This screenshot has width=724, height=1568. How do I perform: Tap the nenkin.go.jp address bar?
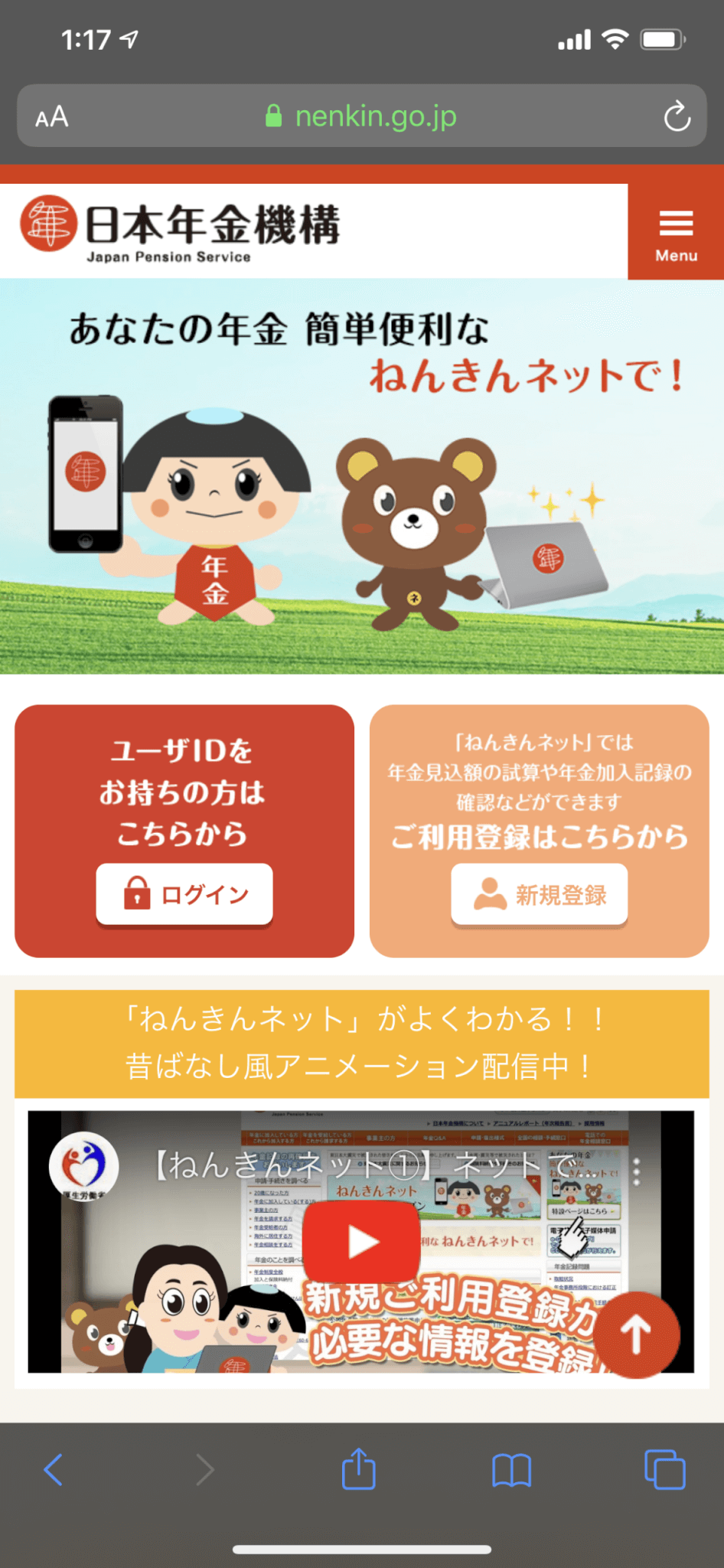click(361, 116)
